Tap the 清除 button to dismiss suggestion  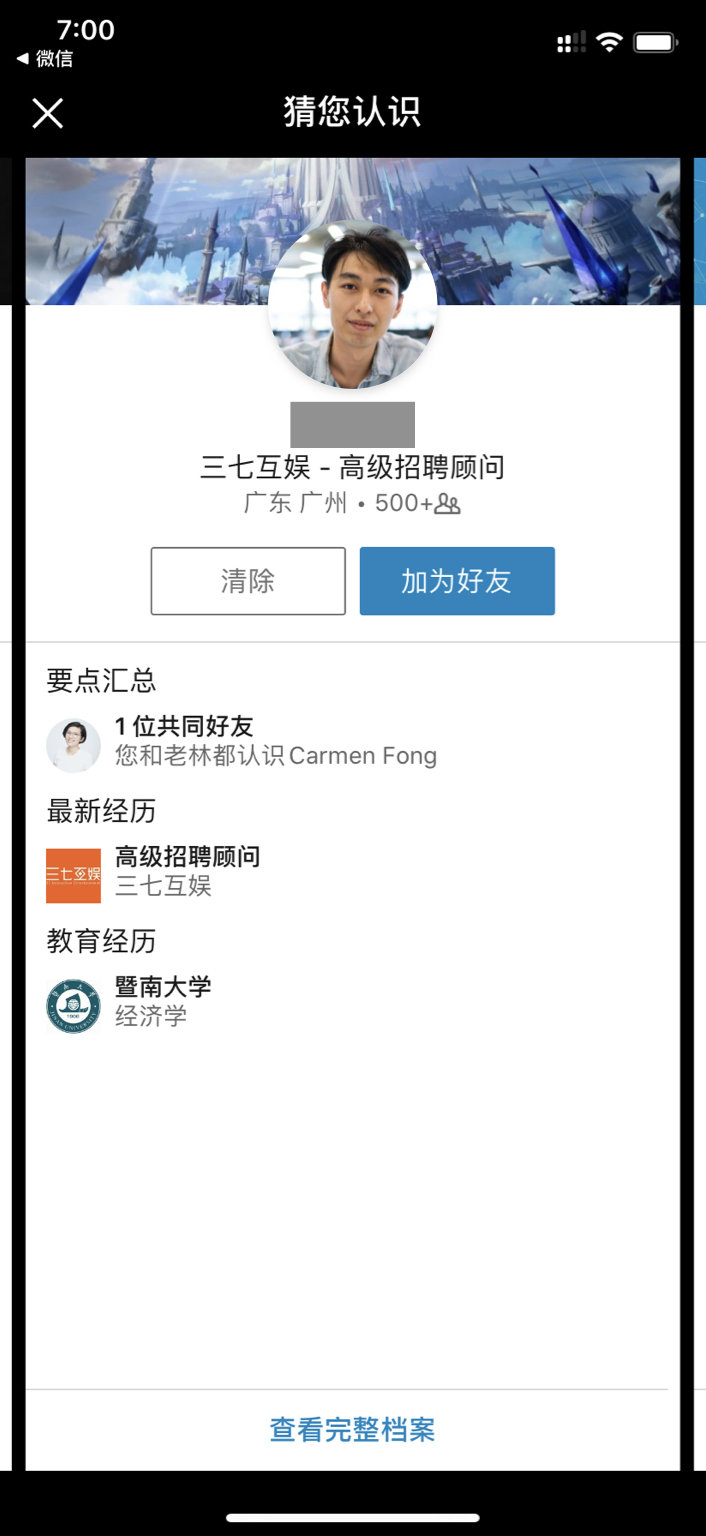[x=248, y=581]
